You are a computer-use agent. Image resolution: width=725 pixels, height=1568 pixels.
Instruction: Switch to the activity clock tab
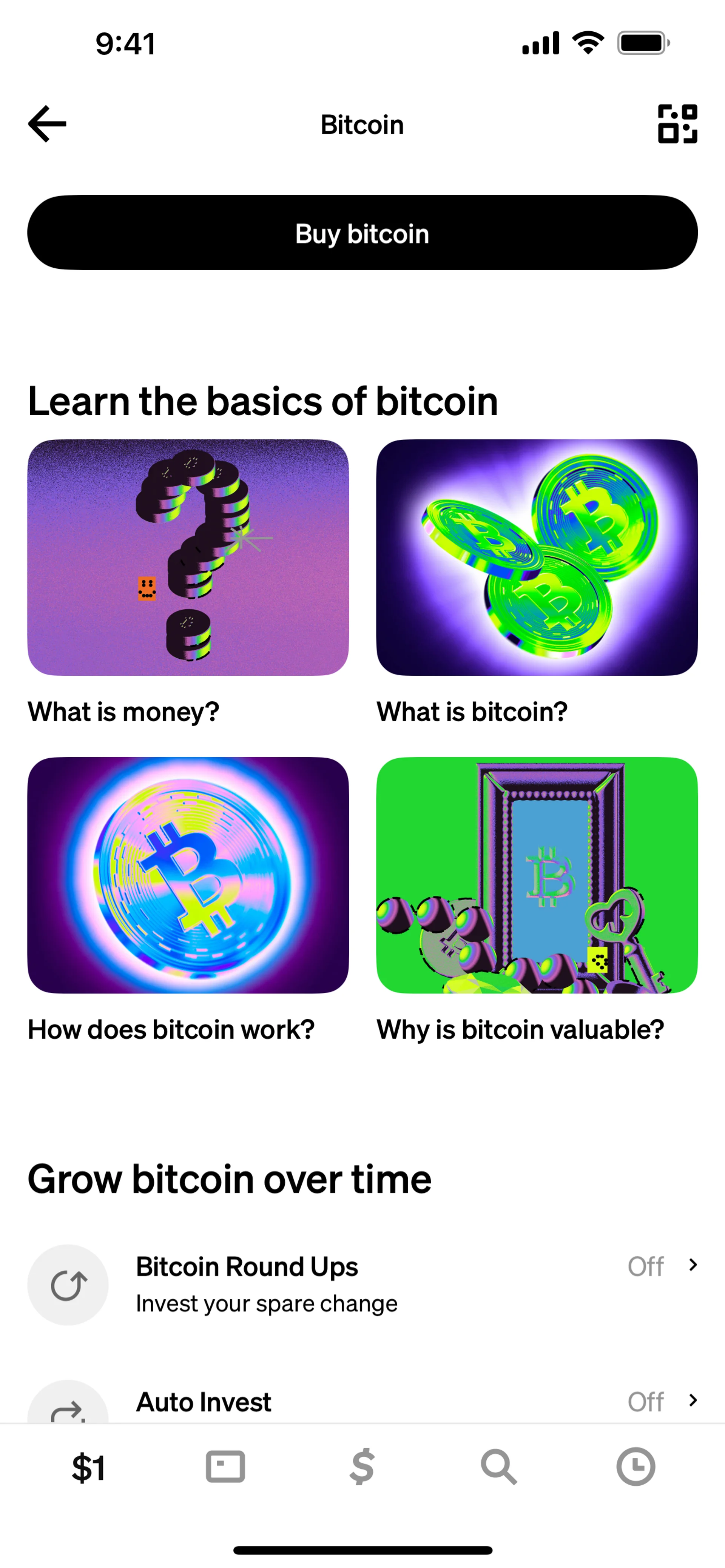[x=636, y=1467]
